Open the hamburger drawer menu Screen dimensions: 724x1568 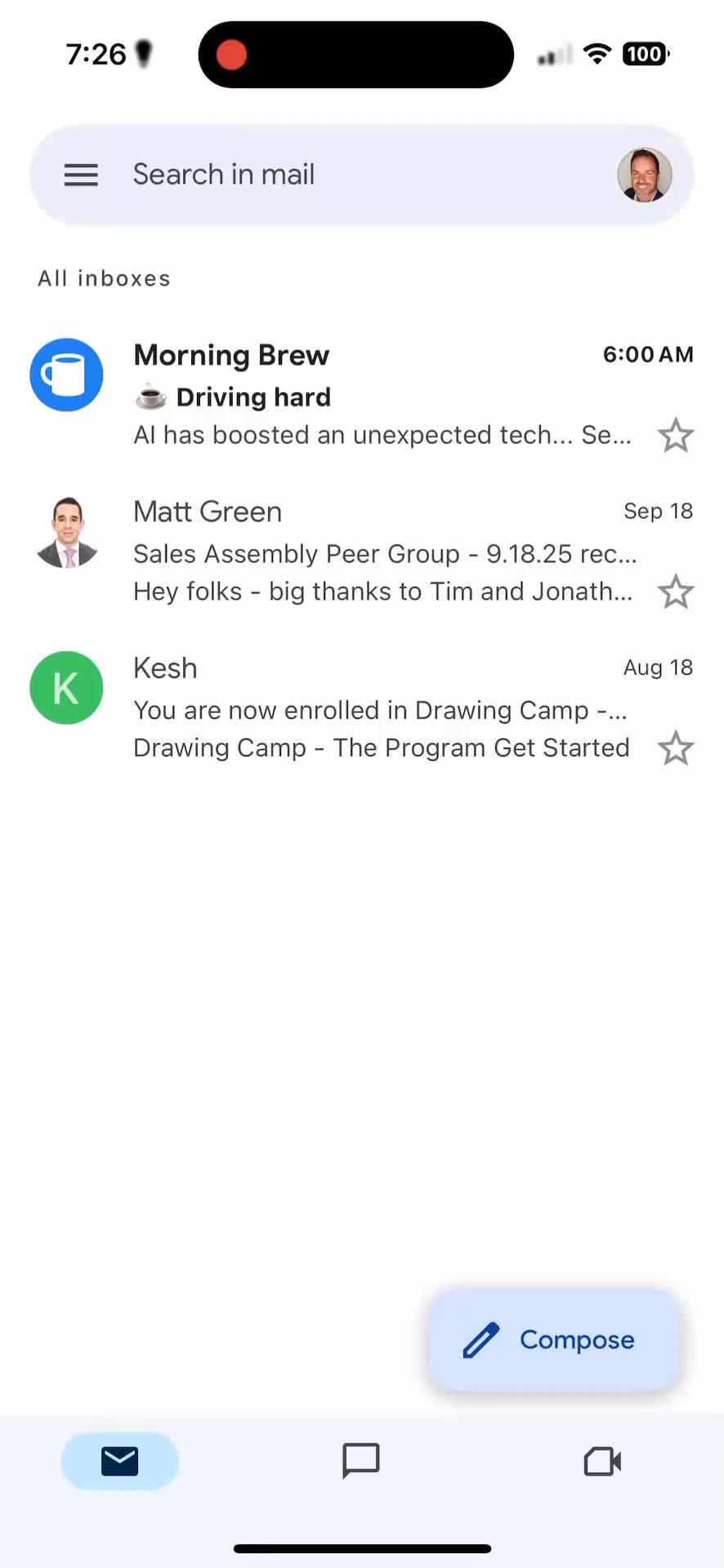click(81, 175)
